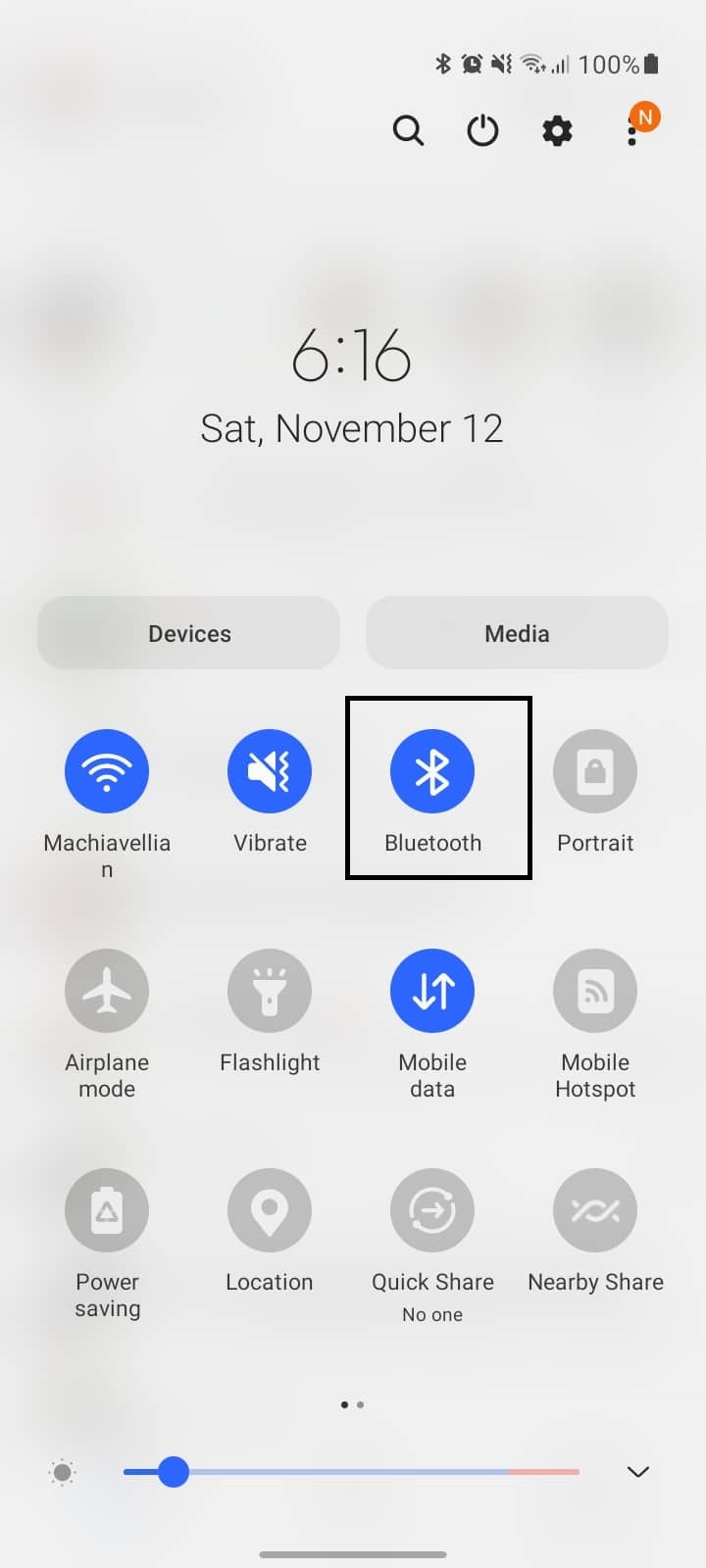The width and height of the screenshot is (706, 1568).
Task: Turn on the Flashlight
Action: click(270, 991)
